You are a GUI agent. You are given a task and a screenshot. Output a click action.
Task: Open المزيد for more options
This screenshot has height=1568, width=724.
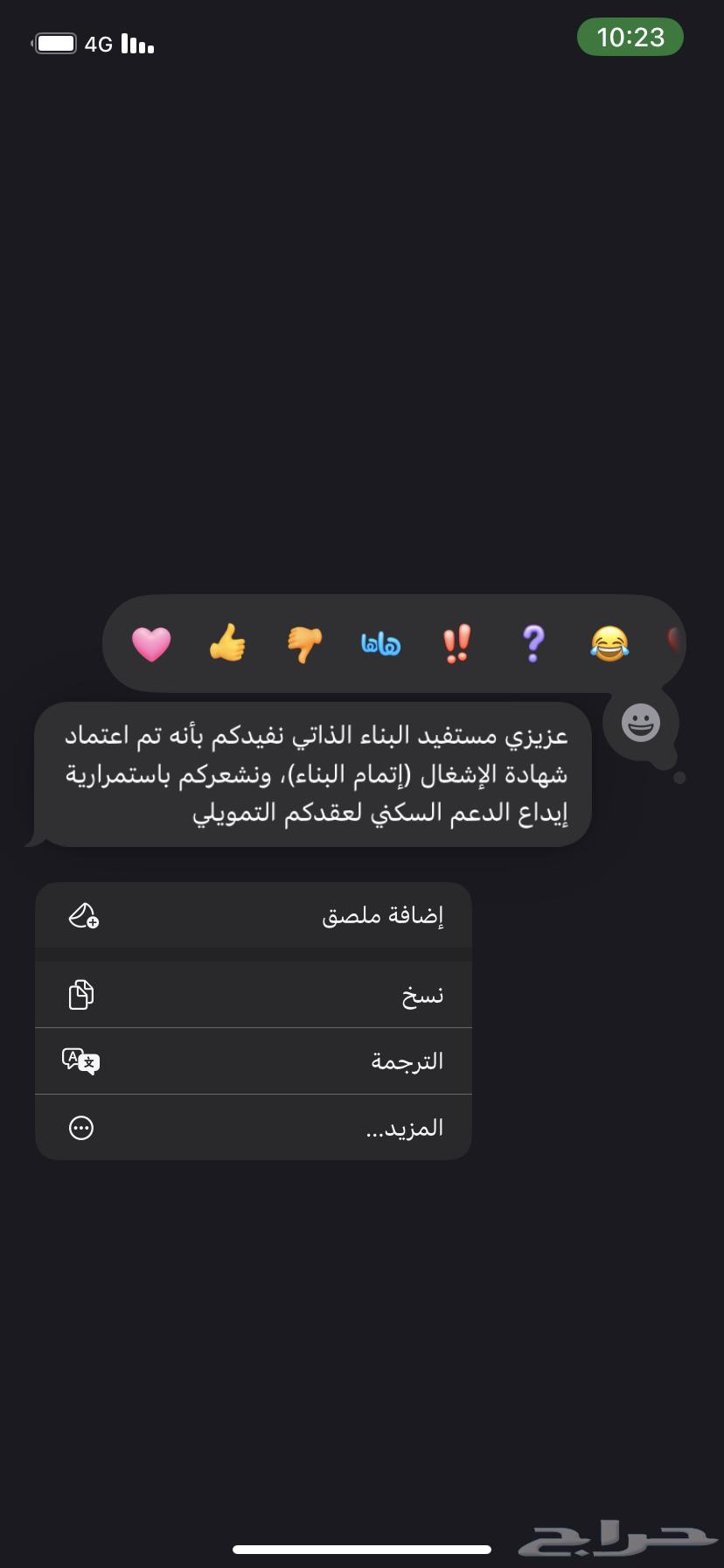(254, 1128)
